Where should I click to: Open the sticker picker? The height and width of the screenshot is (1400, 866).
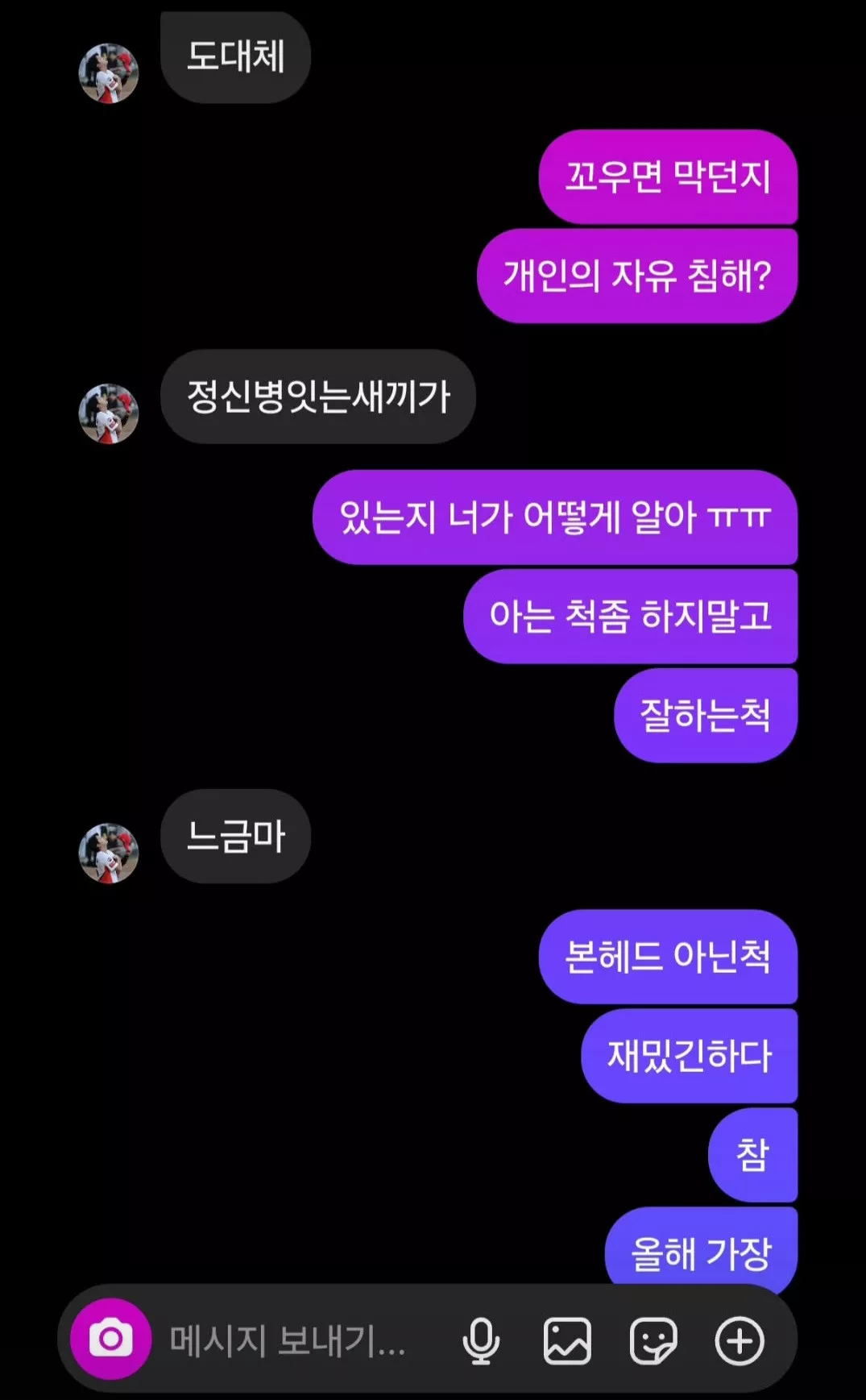pyautogui.click(x=653, y=1341)
